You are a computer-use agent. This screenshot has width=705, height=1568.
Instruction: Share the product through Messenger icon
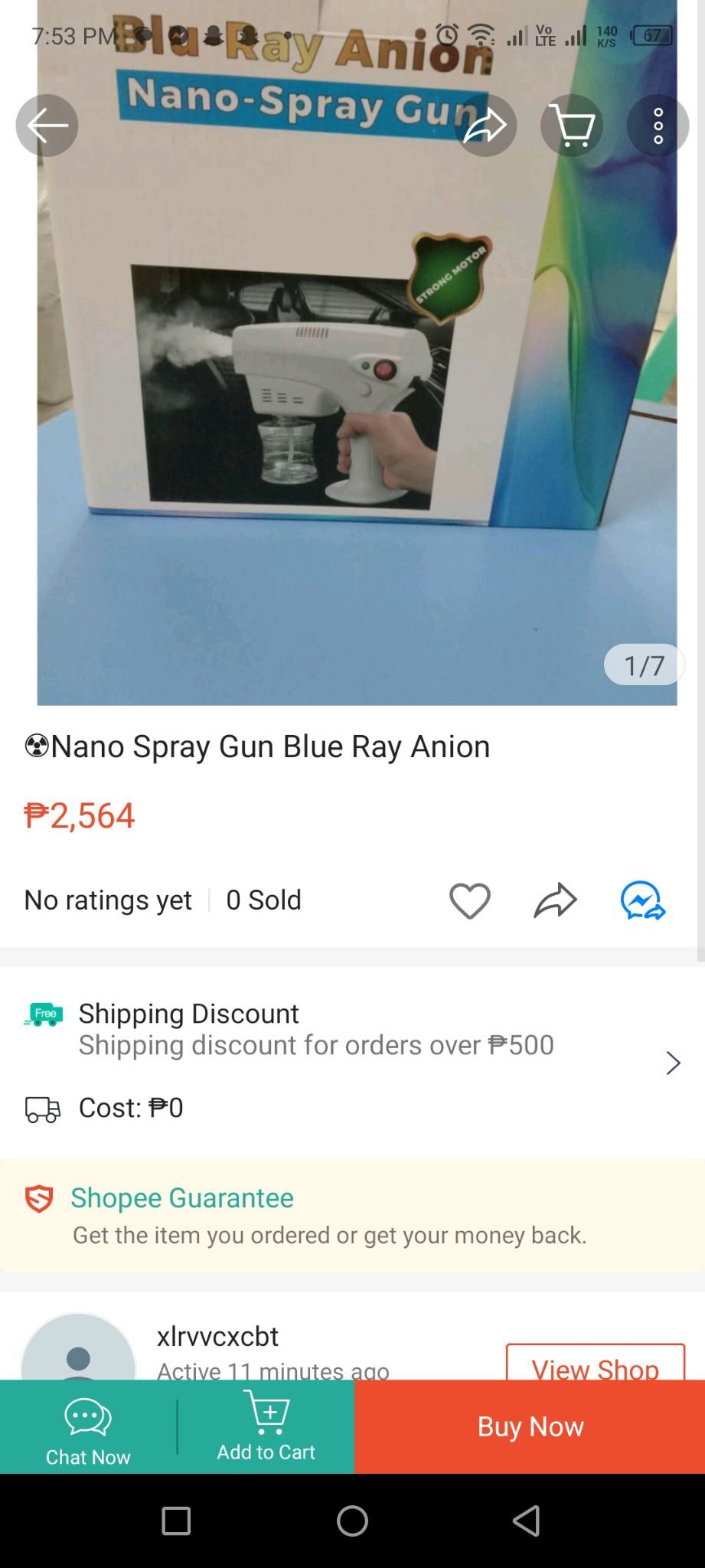click(642, 900)
